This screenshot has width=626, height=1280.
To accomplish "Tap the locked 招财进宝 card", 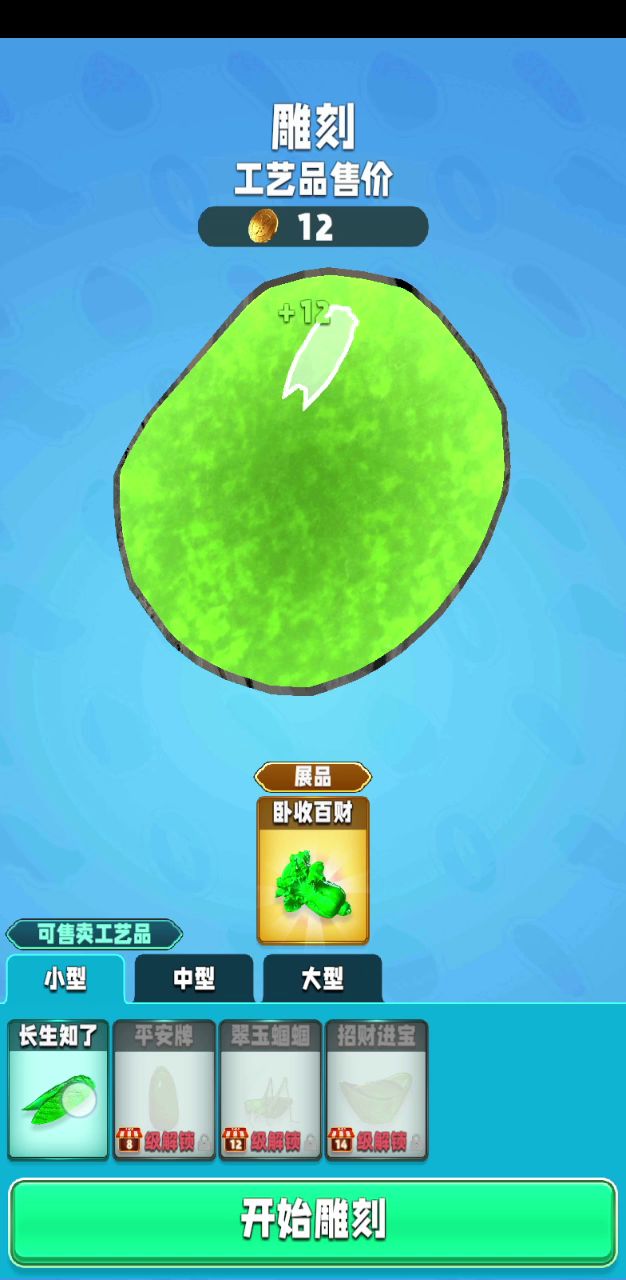I will (x=377, y=1090).
